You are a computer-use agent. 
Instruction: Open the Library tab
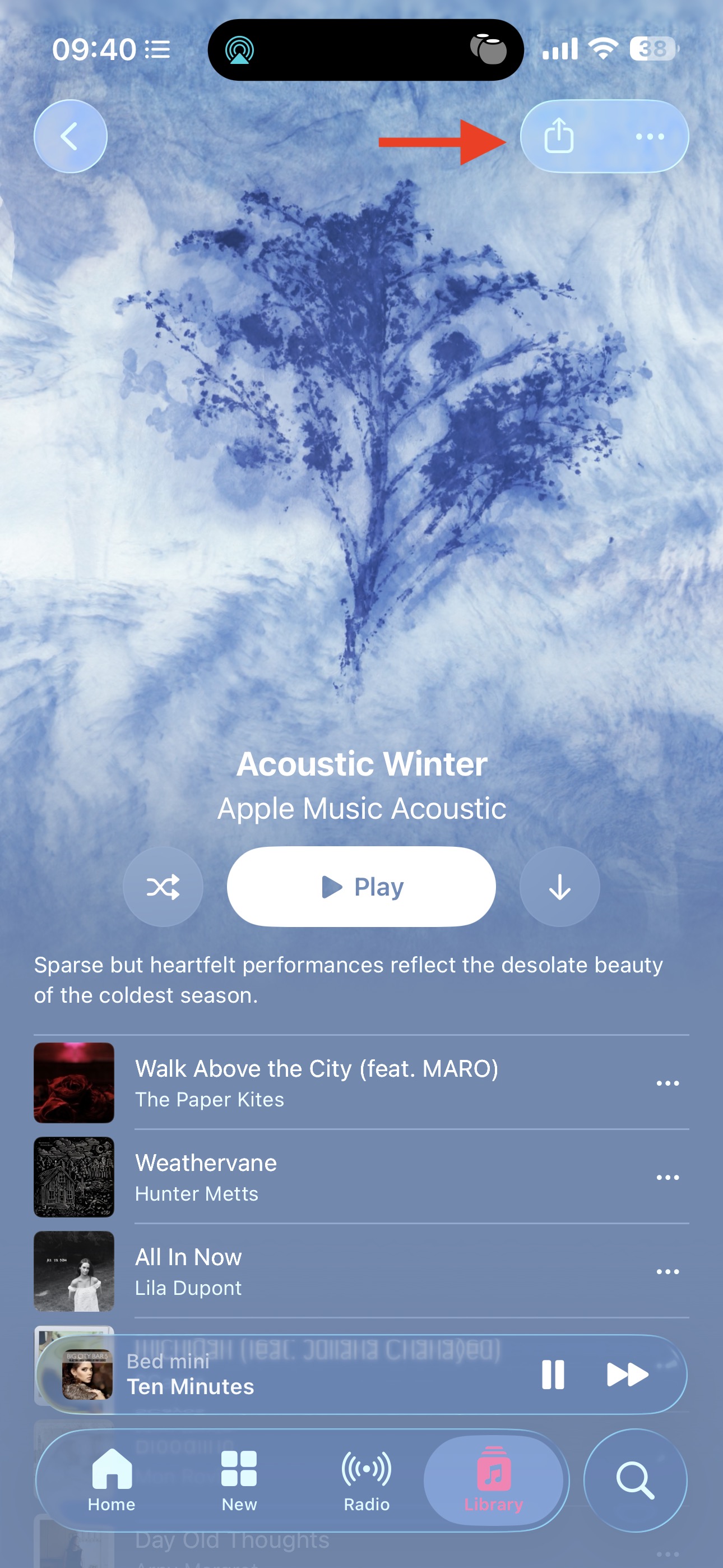click(494, 1480)
